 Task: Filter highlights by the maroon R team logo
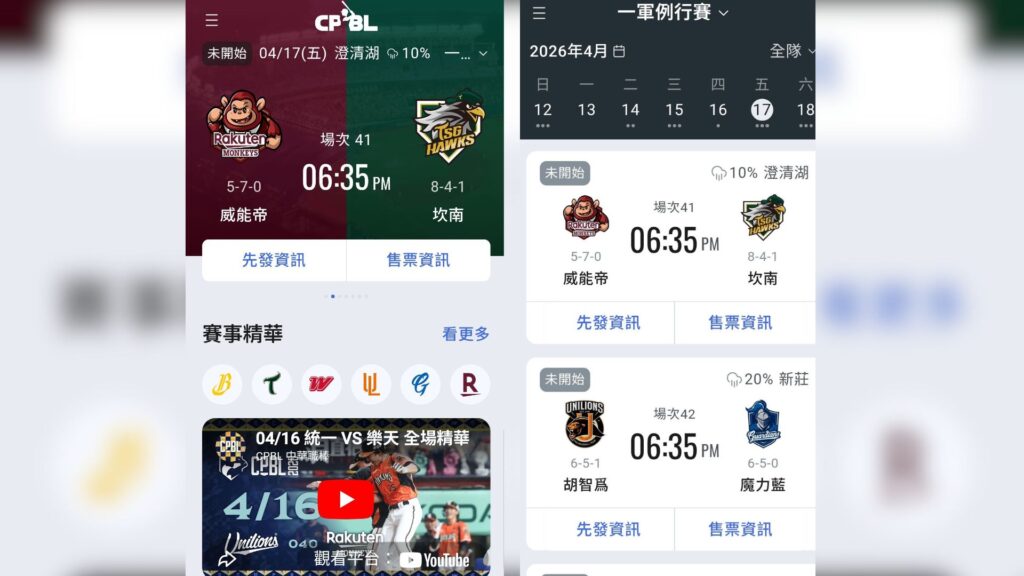470,384
